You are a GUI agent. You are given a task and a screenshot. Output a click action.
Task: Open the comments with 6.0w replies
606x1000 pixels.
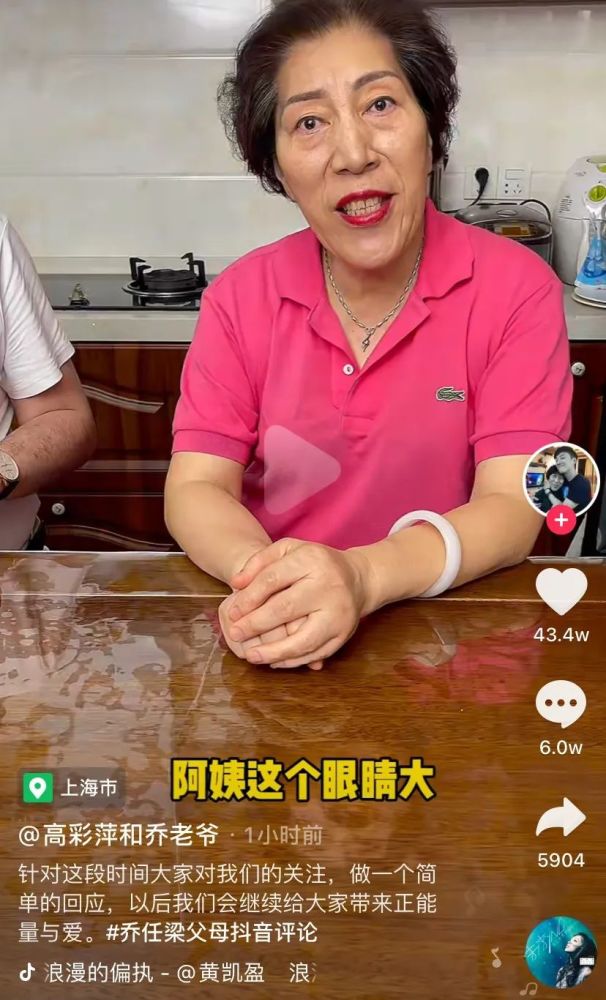pyautogui.click(x=561, y=704)
